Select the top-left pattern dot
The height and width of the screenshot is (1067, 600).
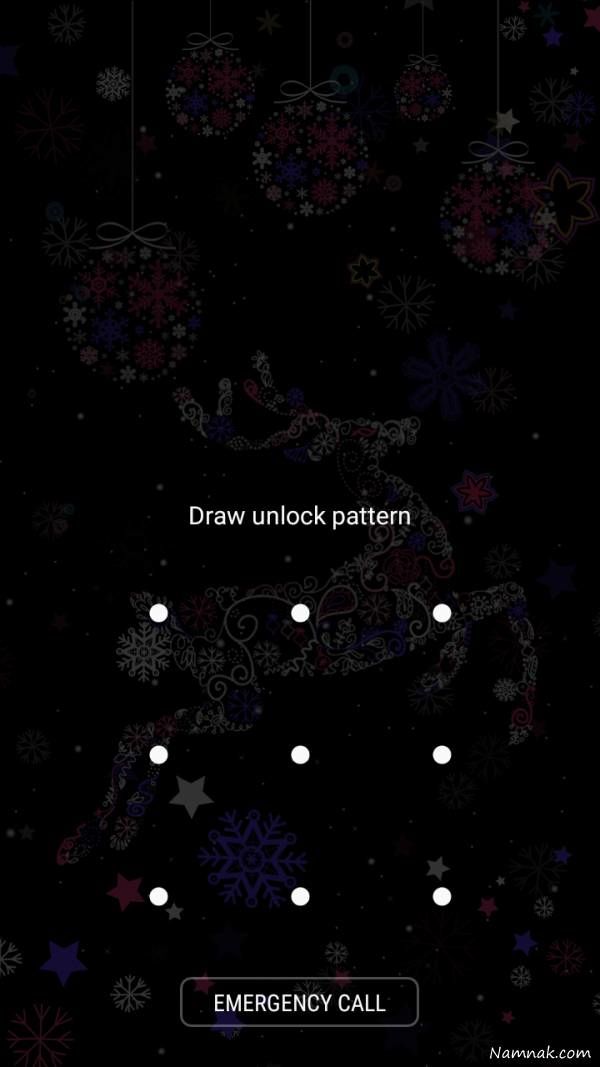tap(158, 613)
